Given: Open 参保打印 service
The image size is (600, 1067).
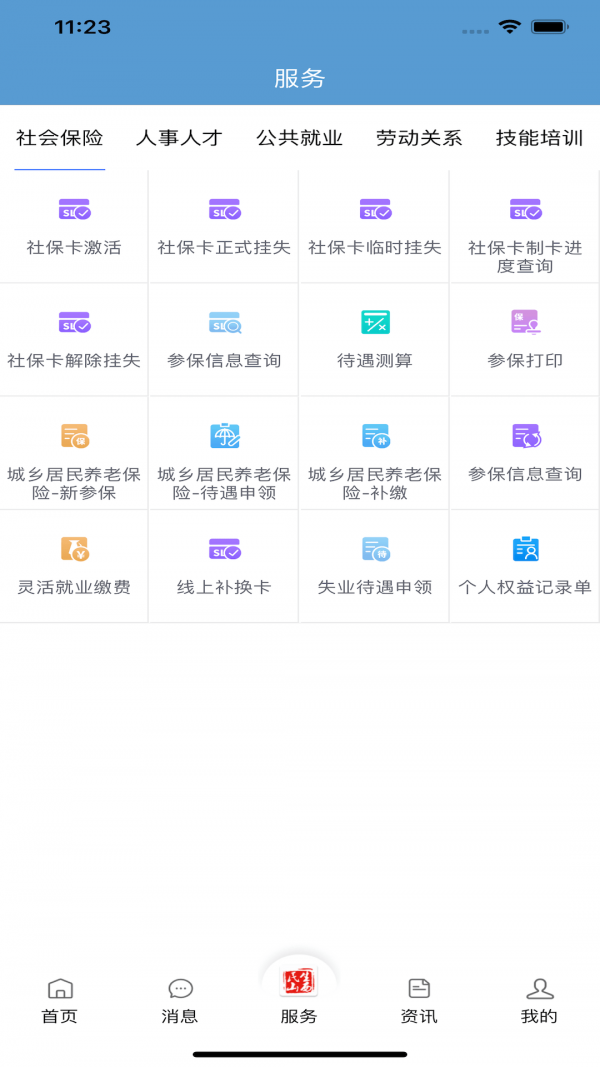Looking at the screenshot, I should tap(525, 340).
